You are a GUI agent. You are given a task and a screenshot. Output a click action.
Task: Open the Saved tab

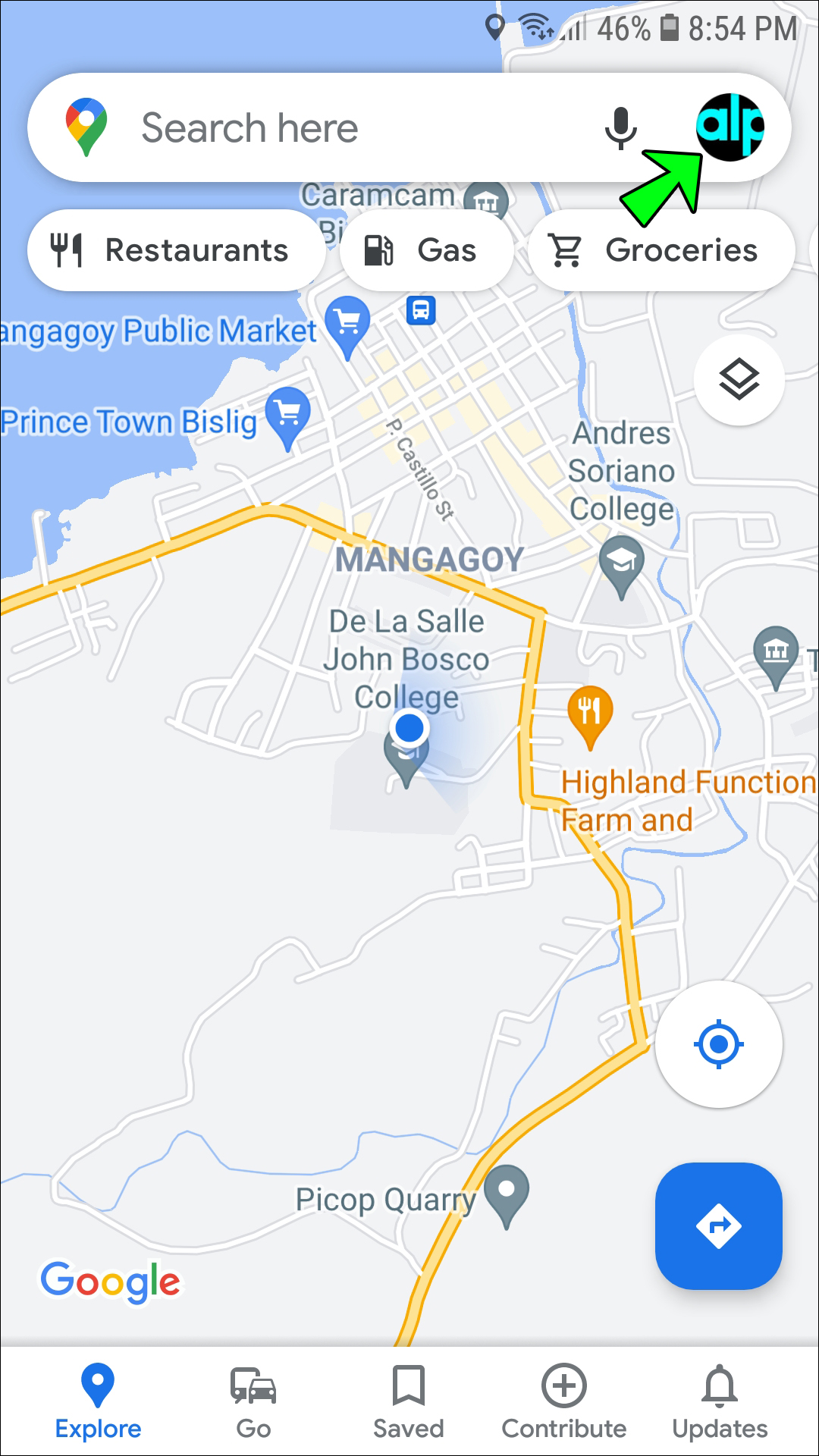[408, 1401]
